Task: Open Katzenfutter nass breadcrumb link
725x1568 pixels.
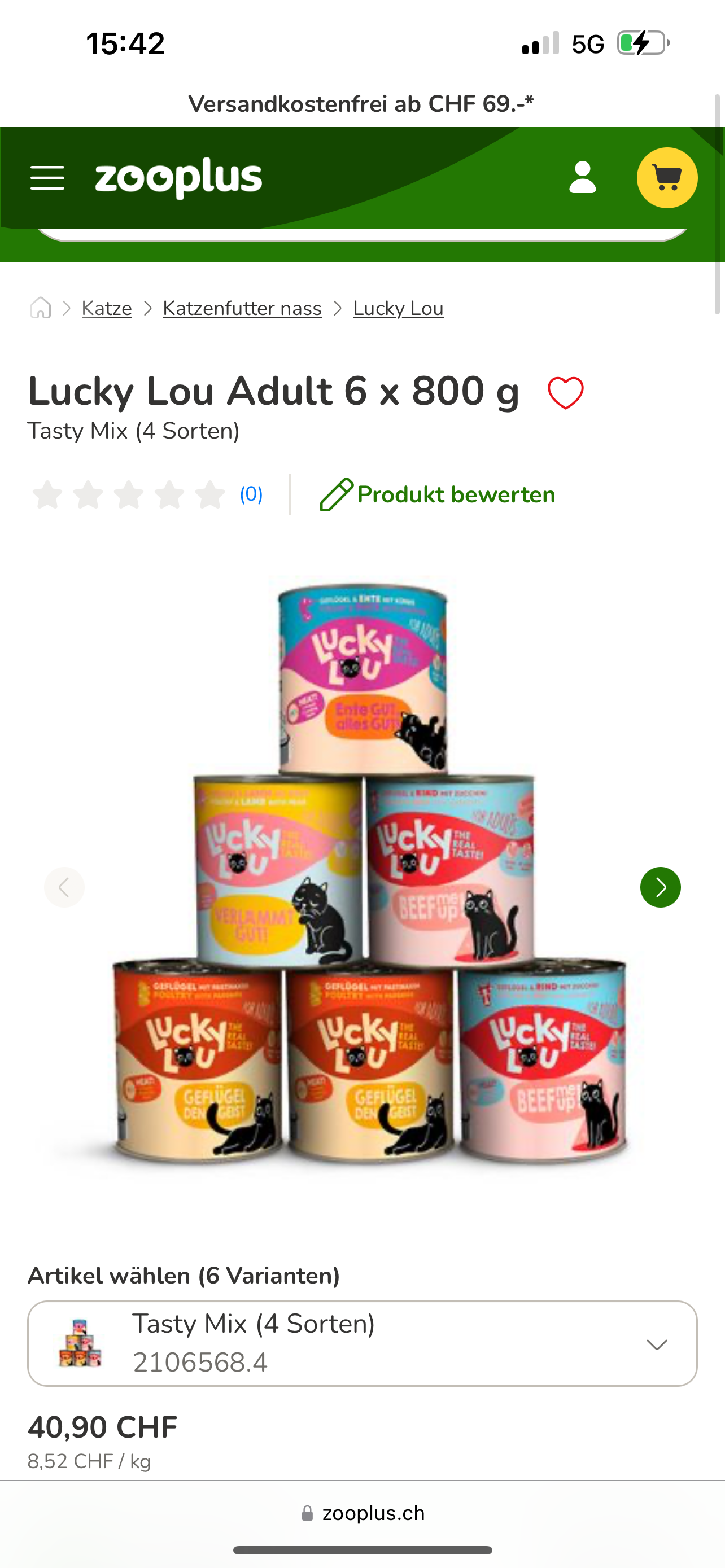Action: pos(242,308)
